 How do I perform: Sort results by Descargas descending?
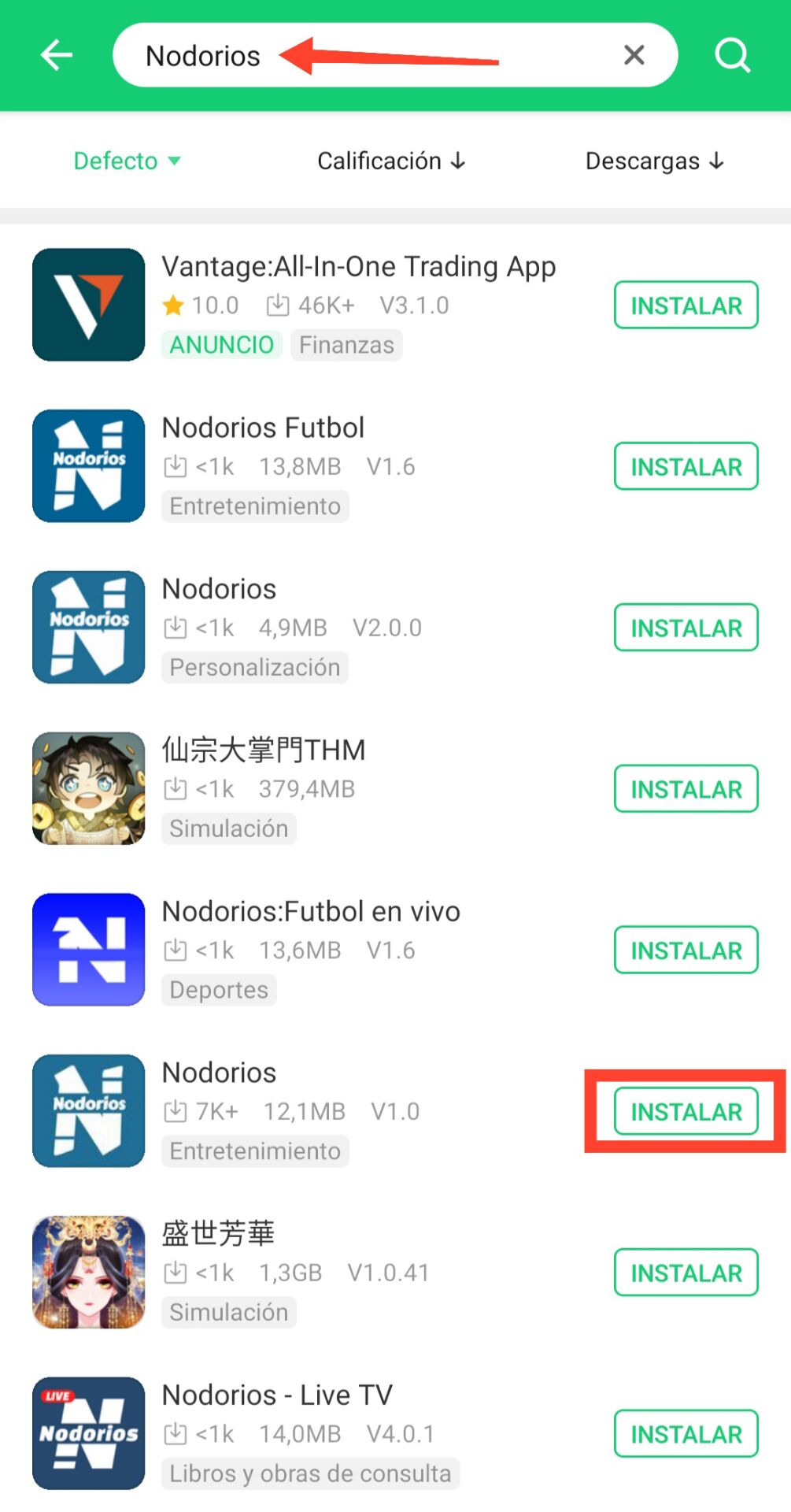tap(655, 161)
